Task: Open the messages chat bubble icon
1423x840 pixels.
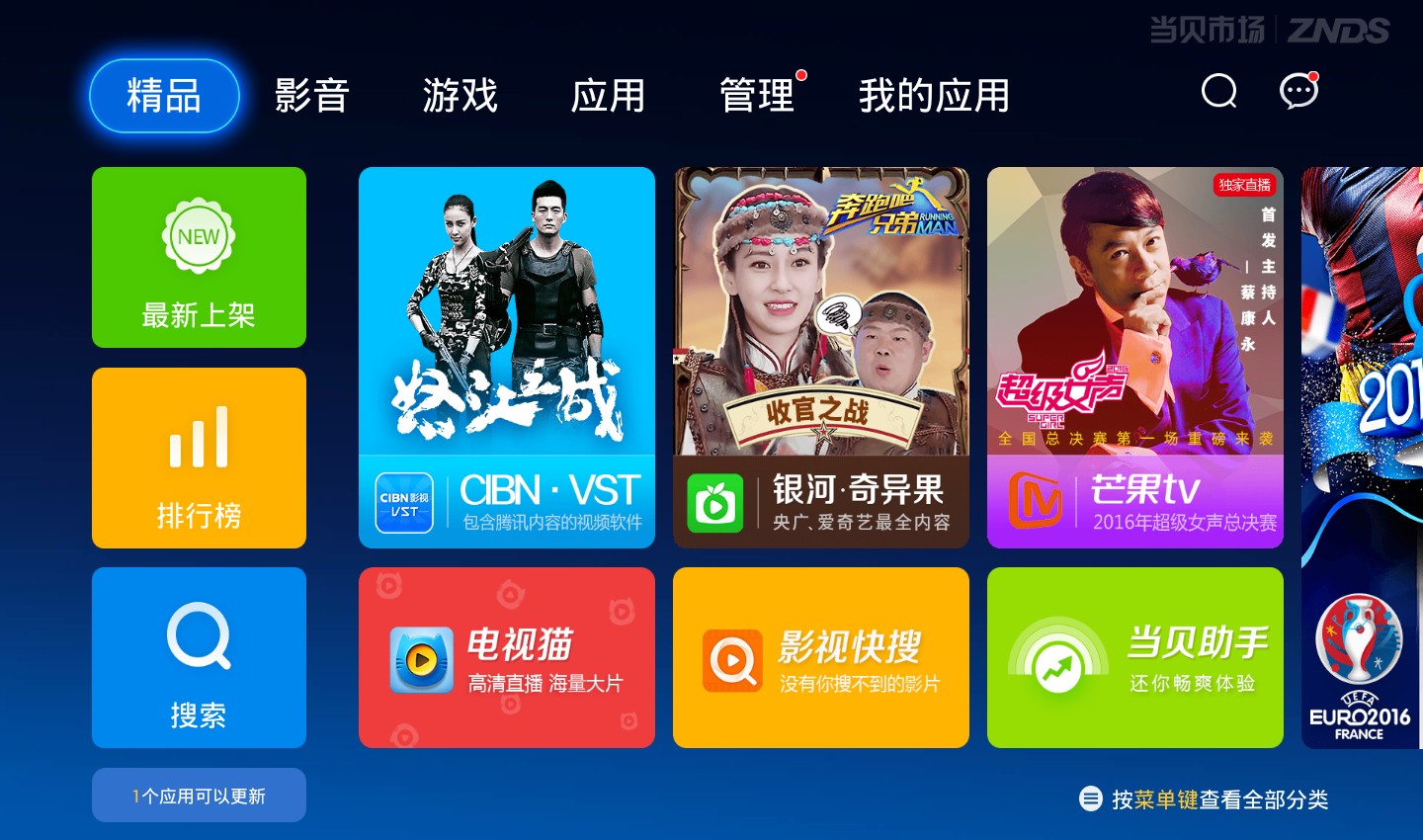Action: click(x=1298, y=91)
